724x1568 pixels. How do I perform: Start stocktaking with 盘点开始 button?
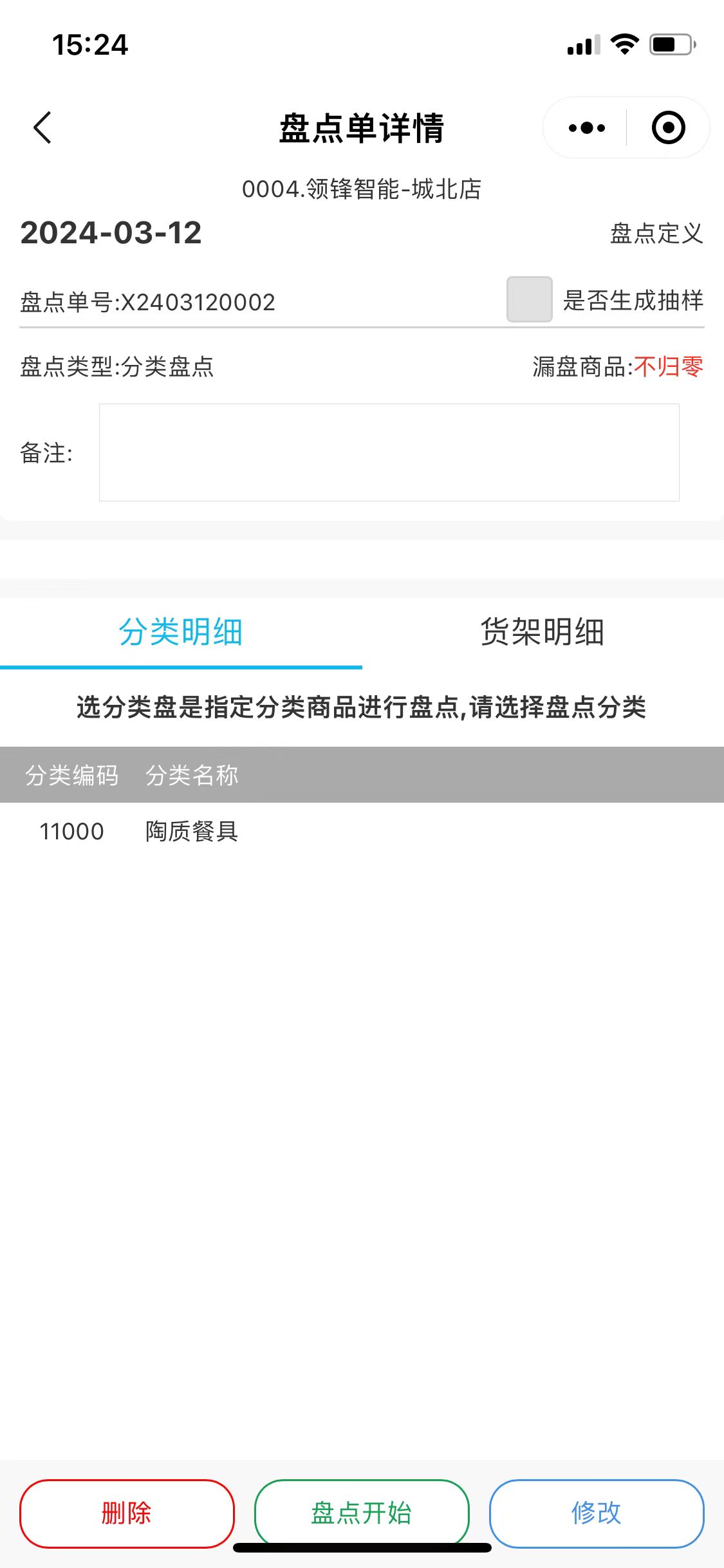(x=362, y=1513)
